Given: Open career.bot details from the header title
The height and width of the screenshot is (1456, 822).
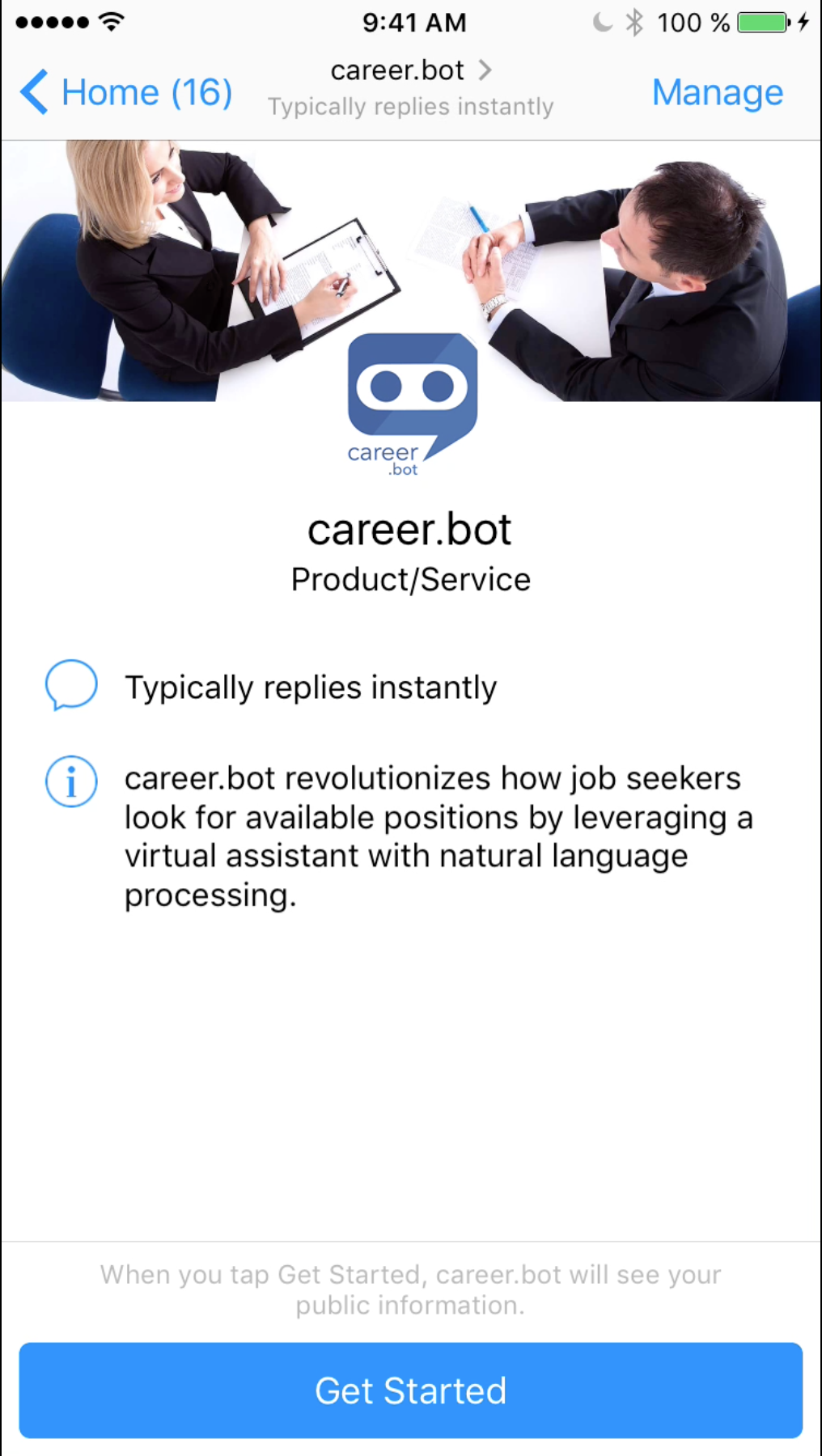Looking at the screenshot, I should 410,71.
